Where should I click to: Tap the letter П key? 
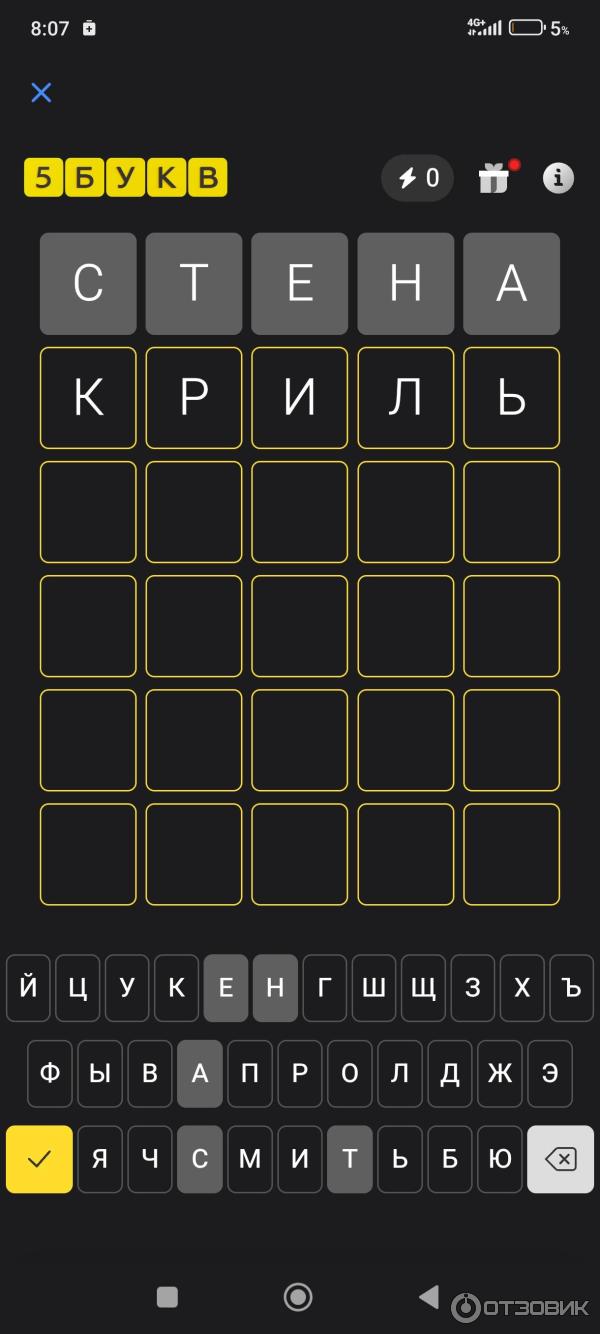[250, 1074]
